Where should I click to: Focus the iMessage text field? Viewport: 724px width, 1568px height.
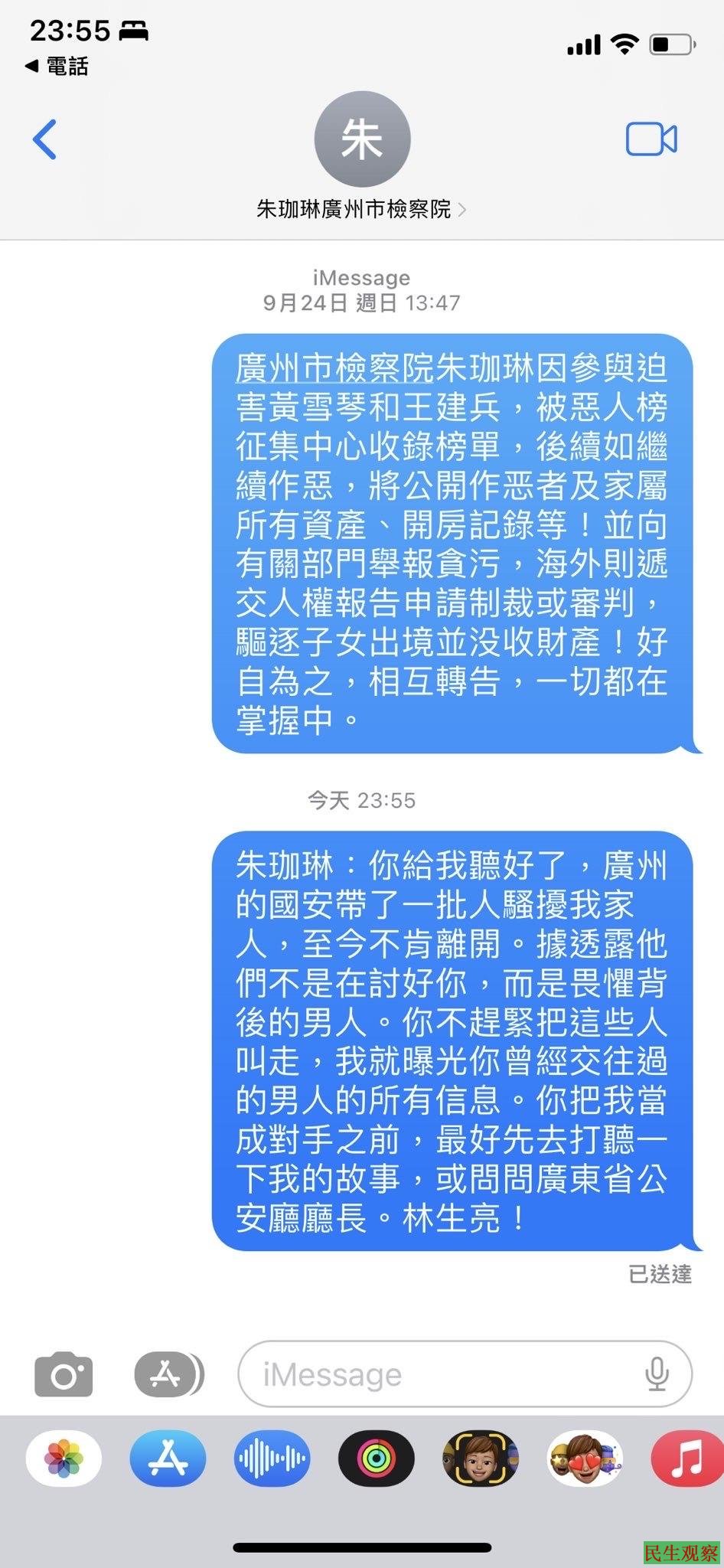coord(444,1374)
